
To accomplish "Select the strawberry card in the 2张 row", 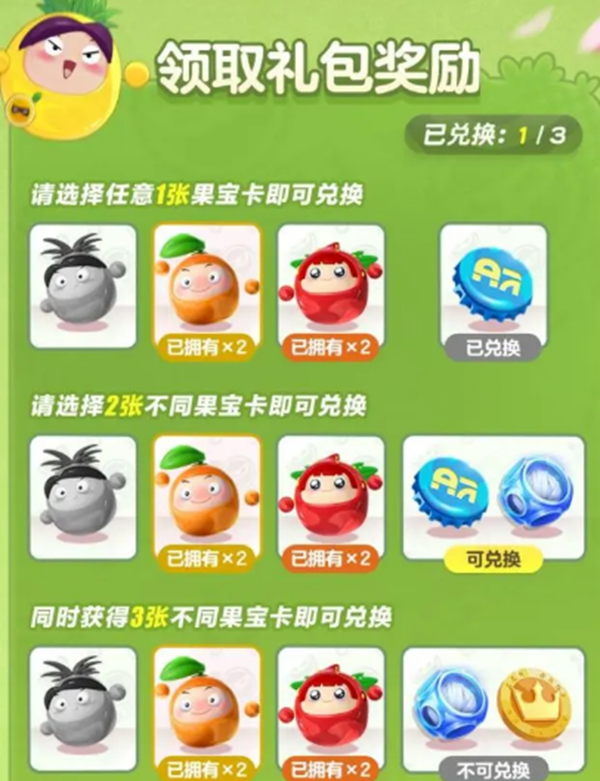I will [x=331, y=497].
